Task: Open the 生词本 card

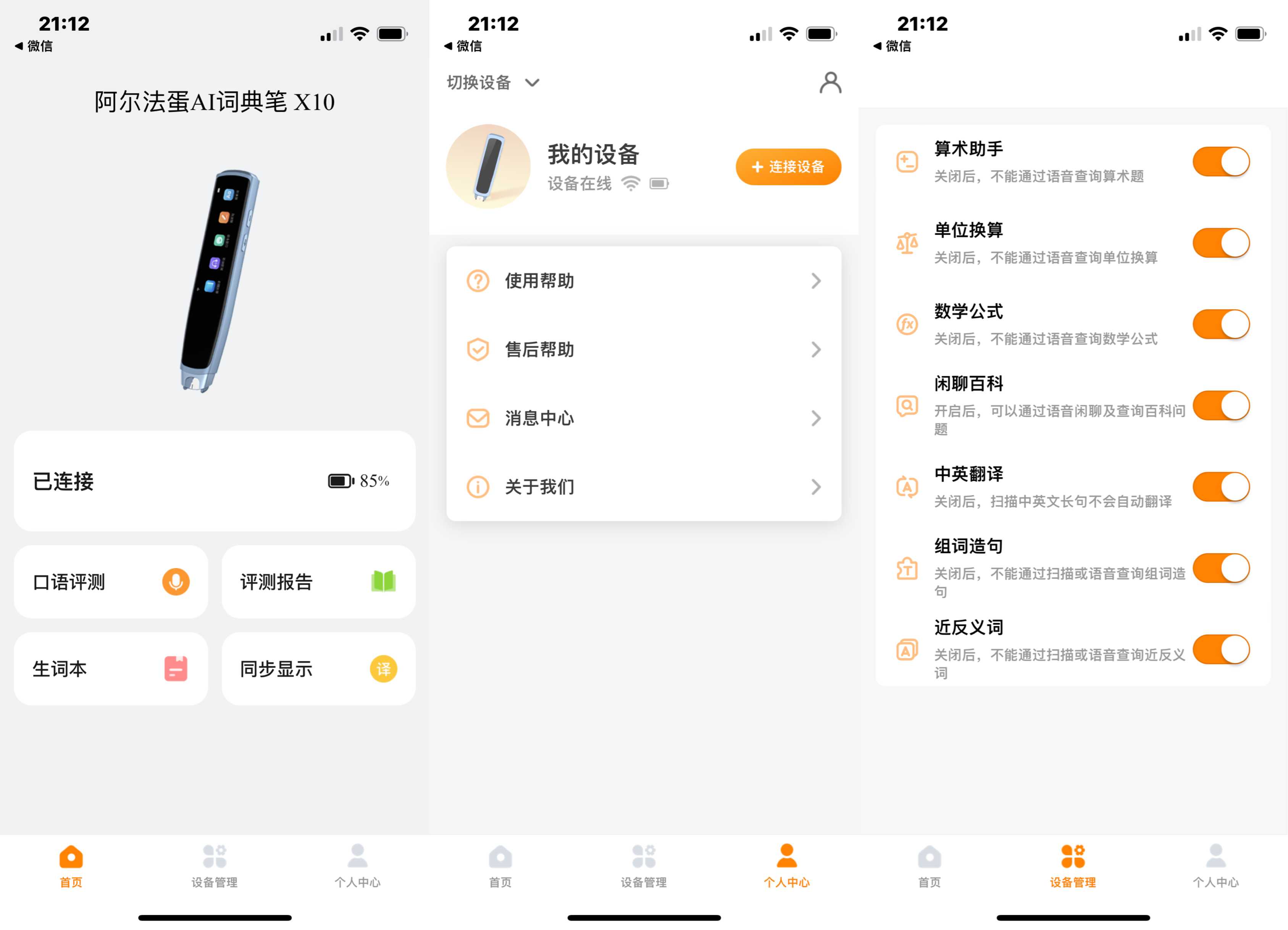Action: click(111, 668)
